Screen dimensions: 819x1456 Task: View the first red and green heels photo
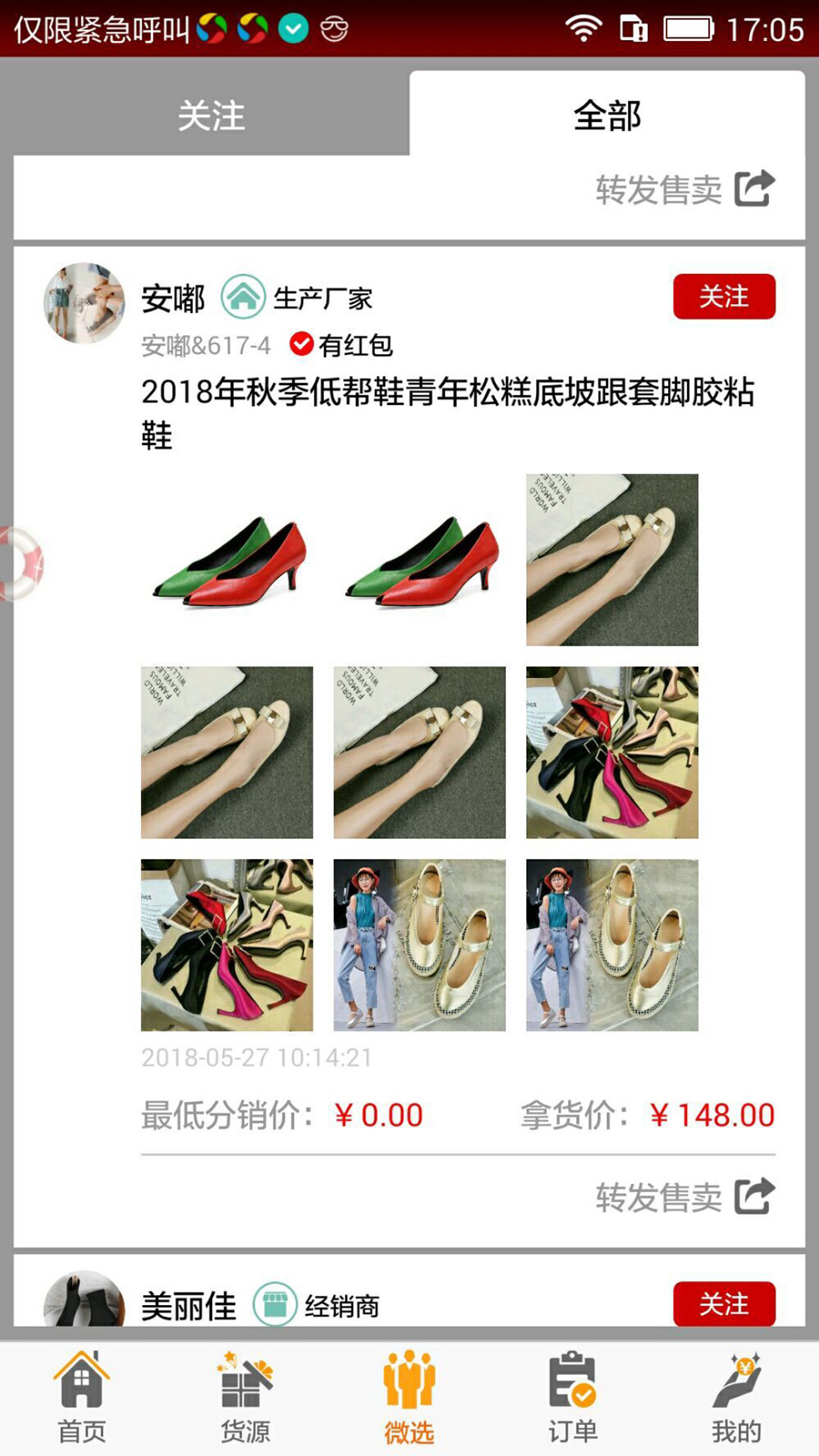(x=227, y=560)
